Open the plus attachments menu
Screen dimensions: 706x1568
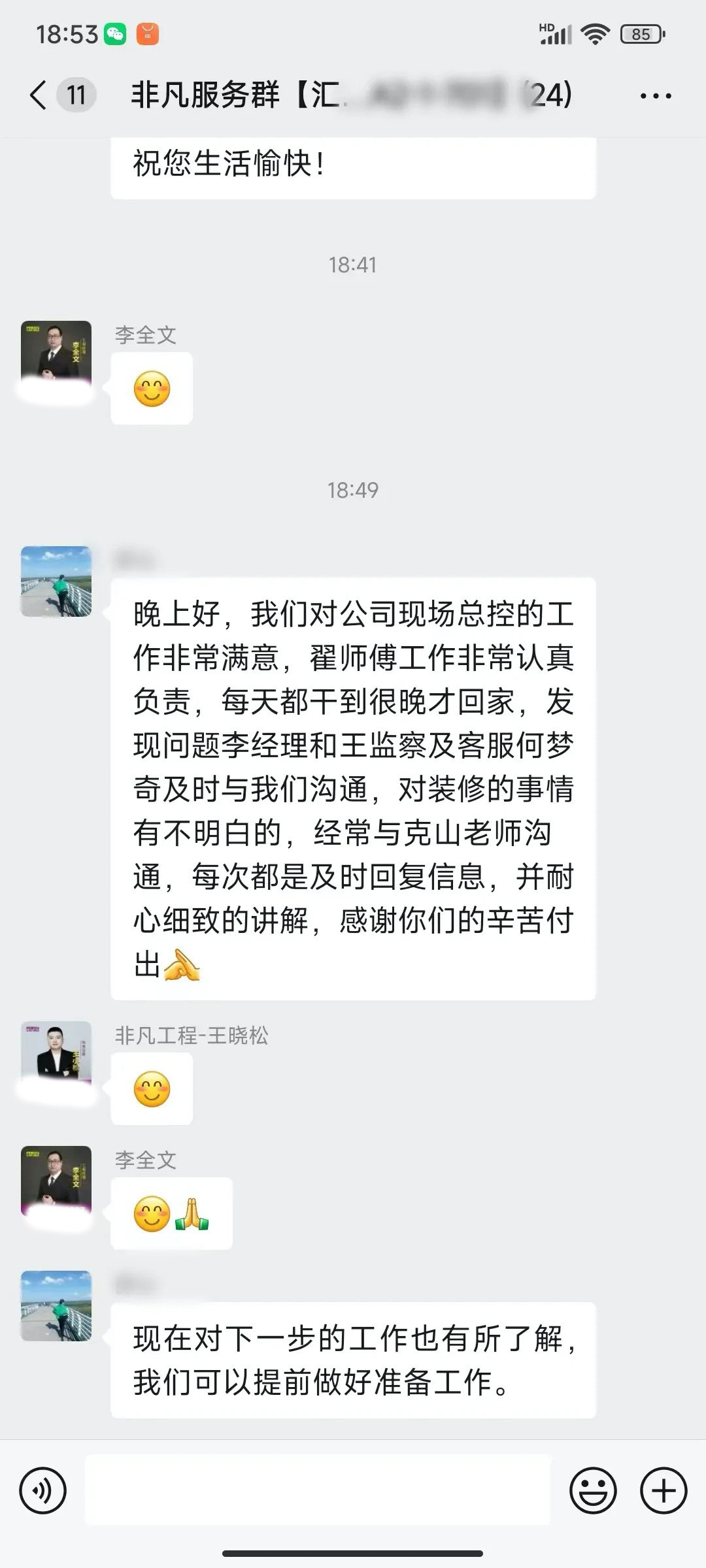coord(664,1491)
